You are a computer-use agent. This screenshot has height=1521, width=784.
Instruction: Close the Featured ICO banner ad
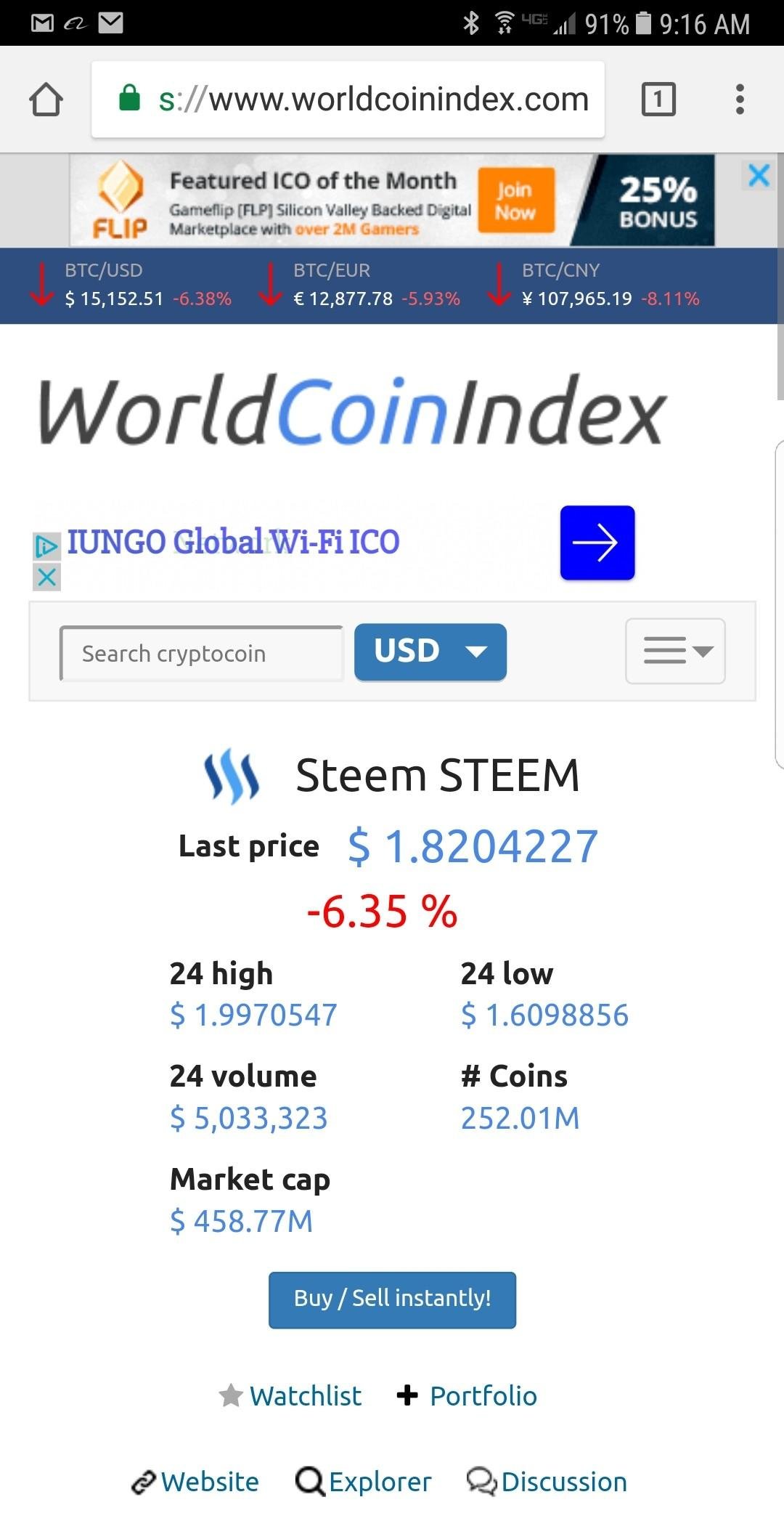coord(759,175)
